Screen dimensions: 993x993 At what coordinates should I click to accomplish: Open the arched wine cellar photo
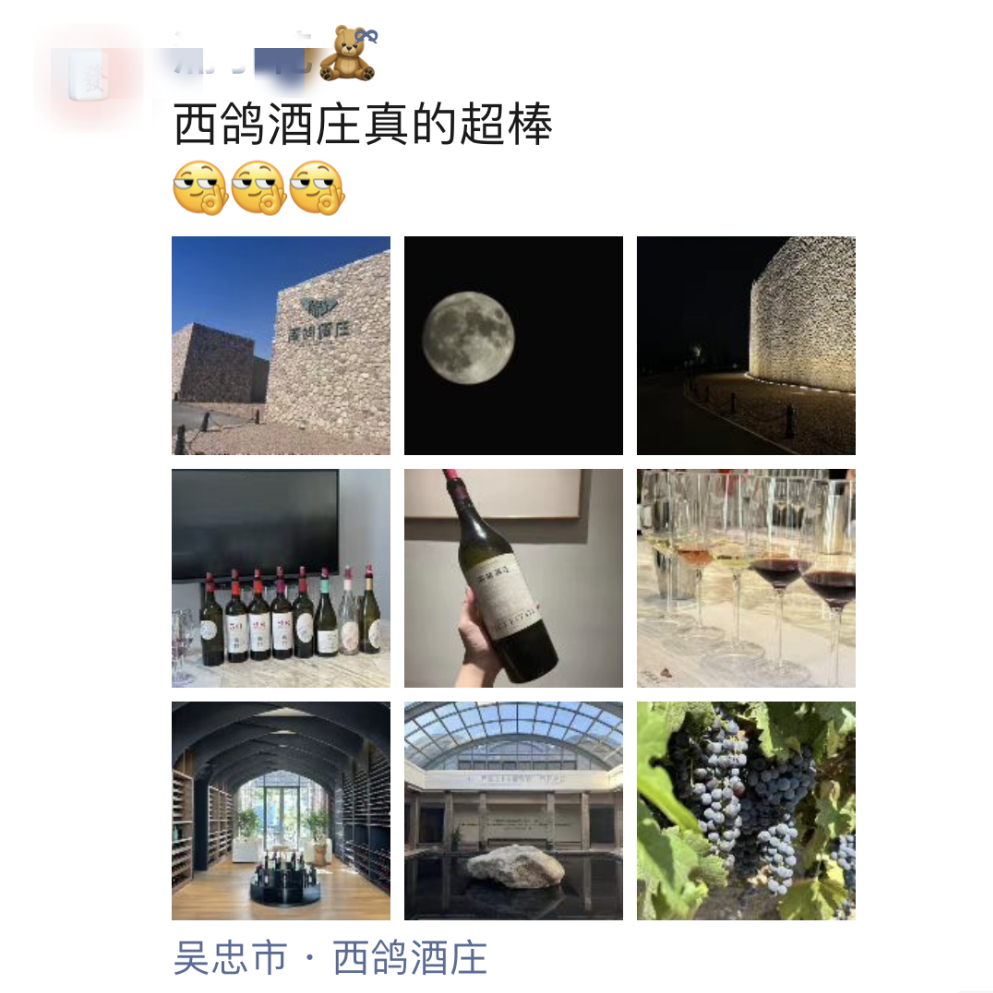pyautogui.click(x=281, y=810)
